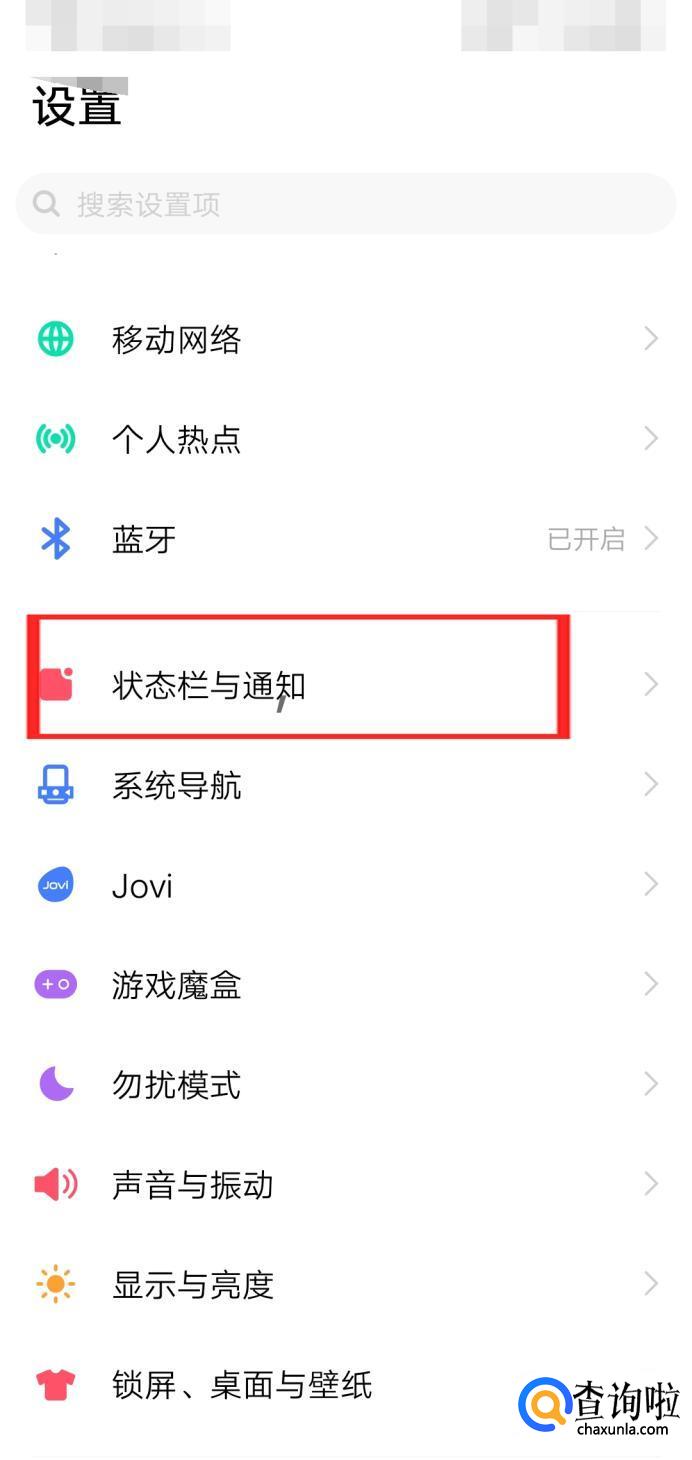Open 个人热点 settings
692x1460 pixels.
(346, 439)
